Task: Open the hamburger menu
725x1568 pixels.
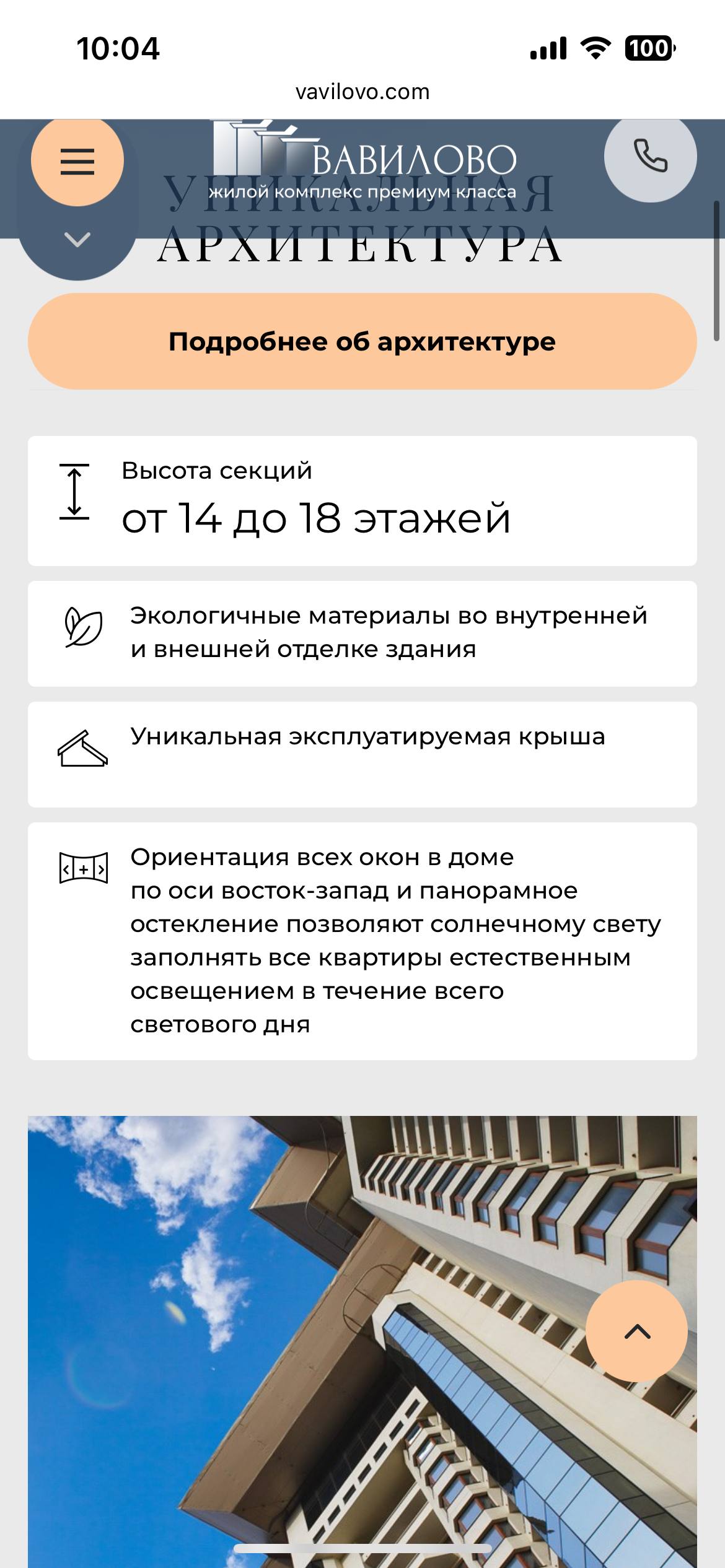Action: coord(77,161)
